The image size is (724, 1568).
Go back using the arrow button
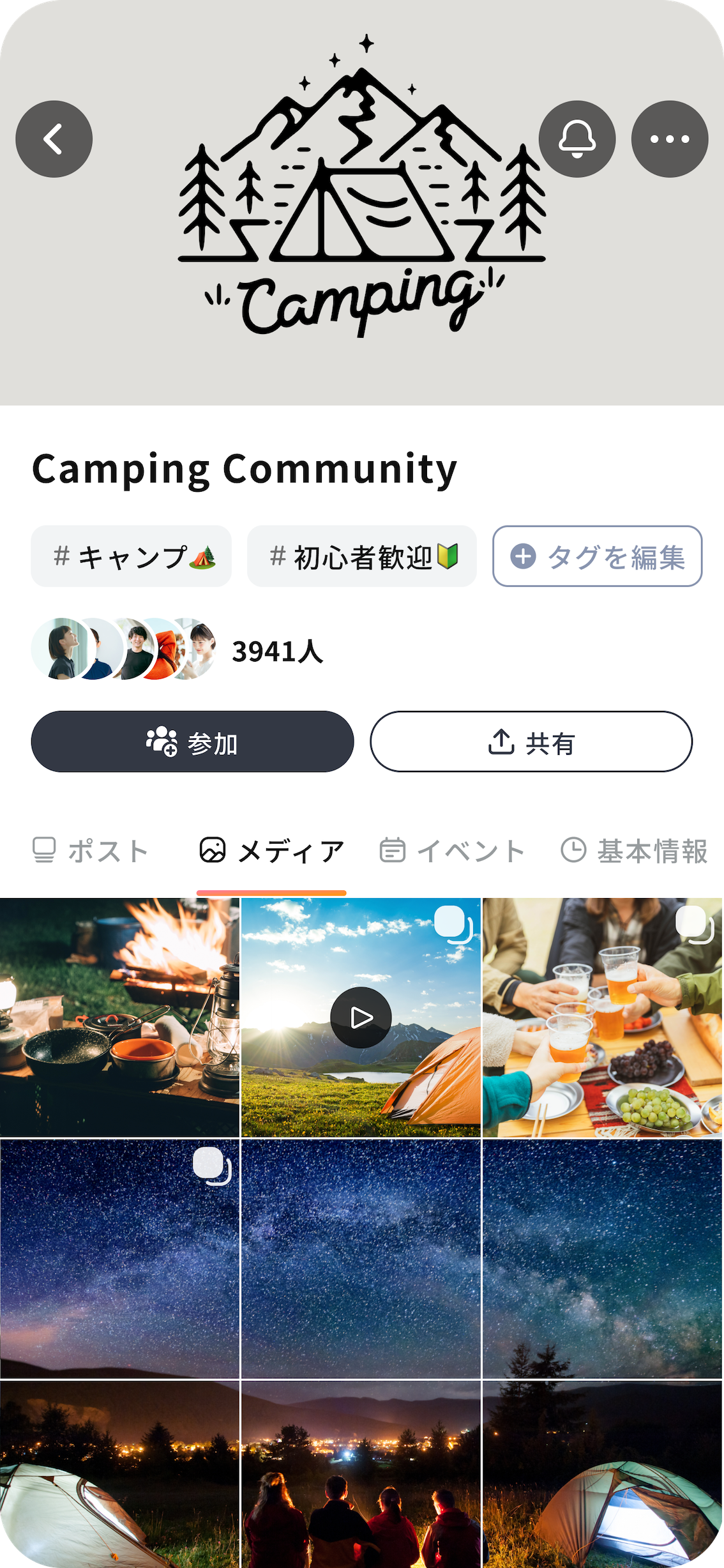pos(54,139)
